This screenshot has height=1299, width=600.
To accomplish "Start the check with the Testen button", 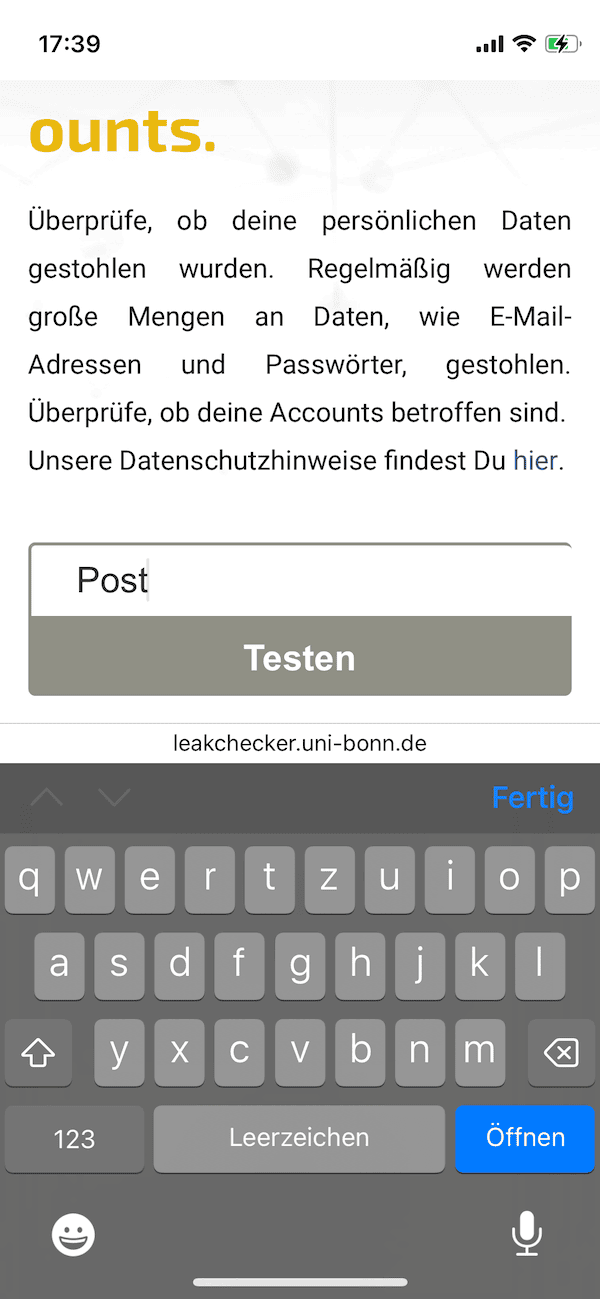I will [x=300, y=657].
